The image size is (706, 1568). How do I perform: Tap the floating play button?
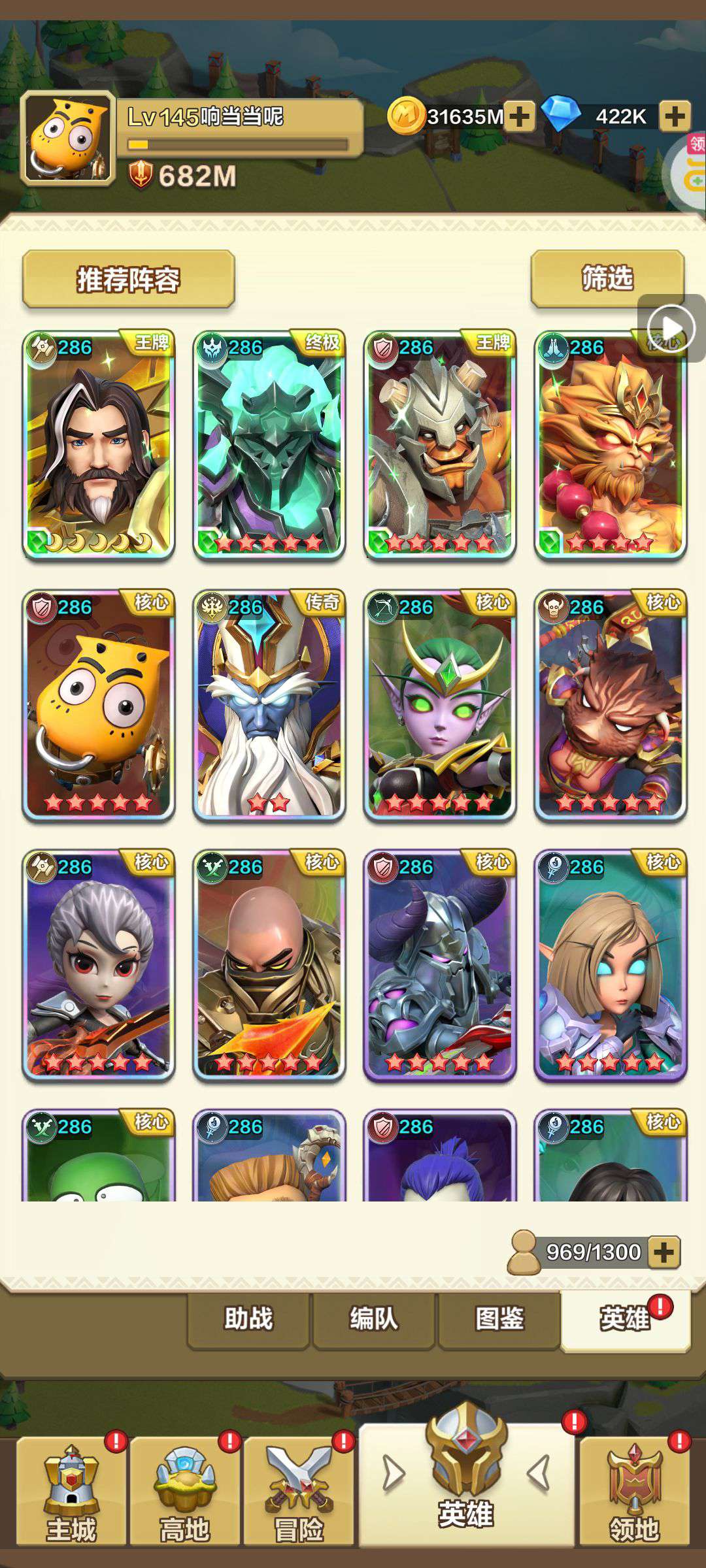[x=671, y=328]
